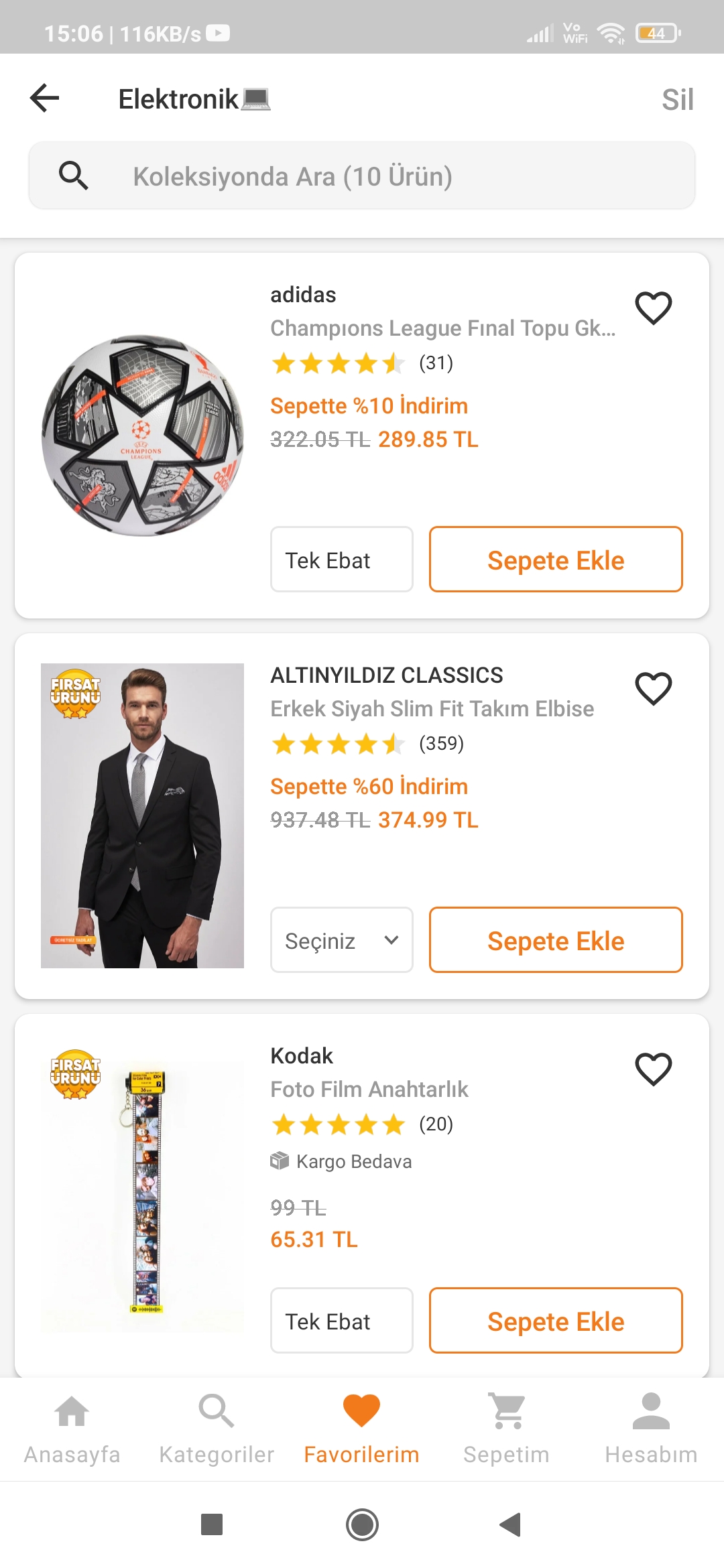Open recent apps from the navigation bar
The image size is (724, 1568).
click(212, 1524)
